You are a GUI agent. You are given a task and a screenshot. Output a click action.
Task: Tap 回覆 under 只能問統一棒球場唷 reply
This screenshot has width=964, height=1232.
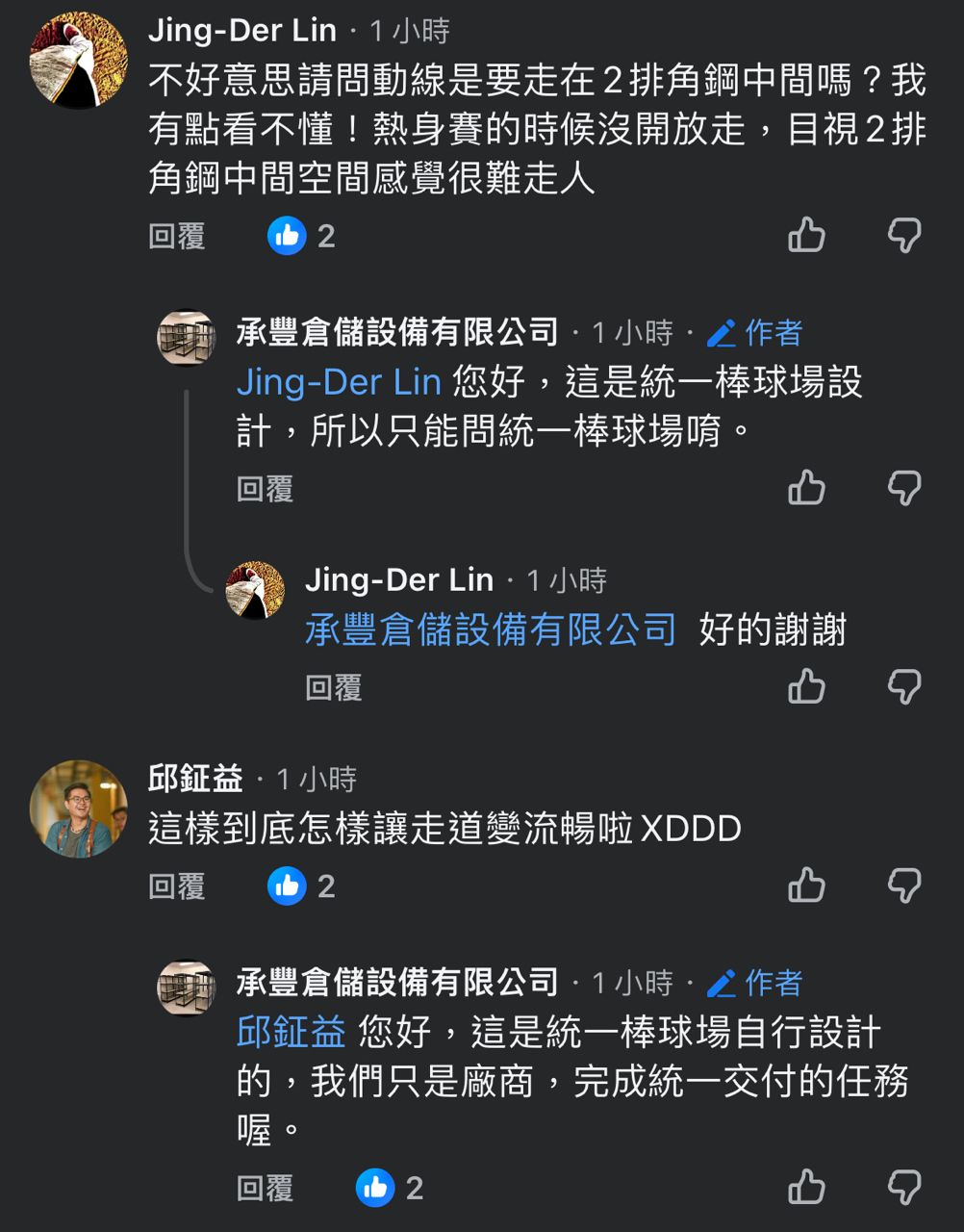pyautogui.click(x=265, y=490)
